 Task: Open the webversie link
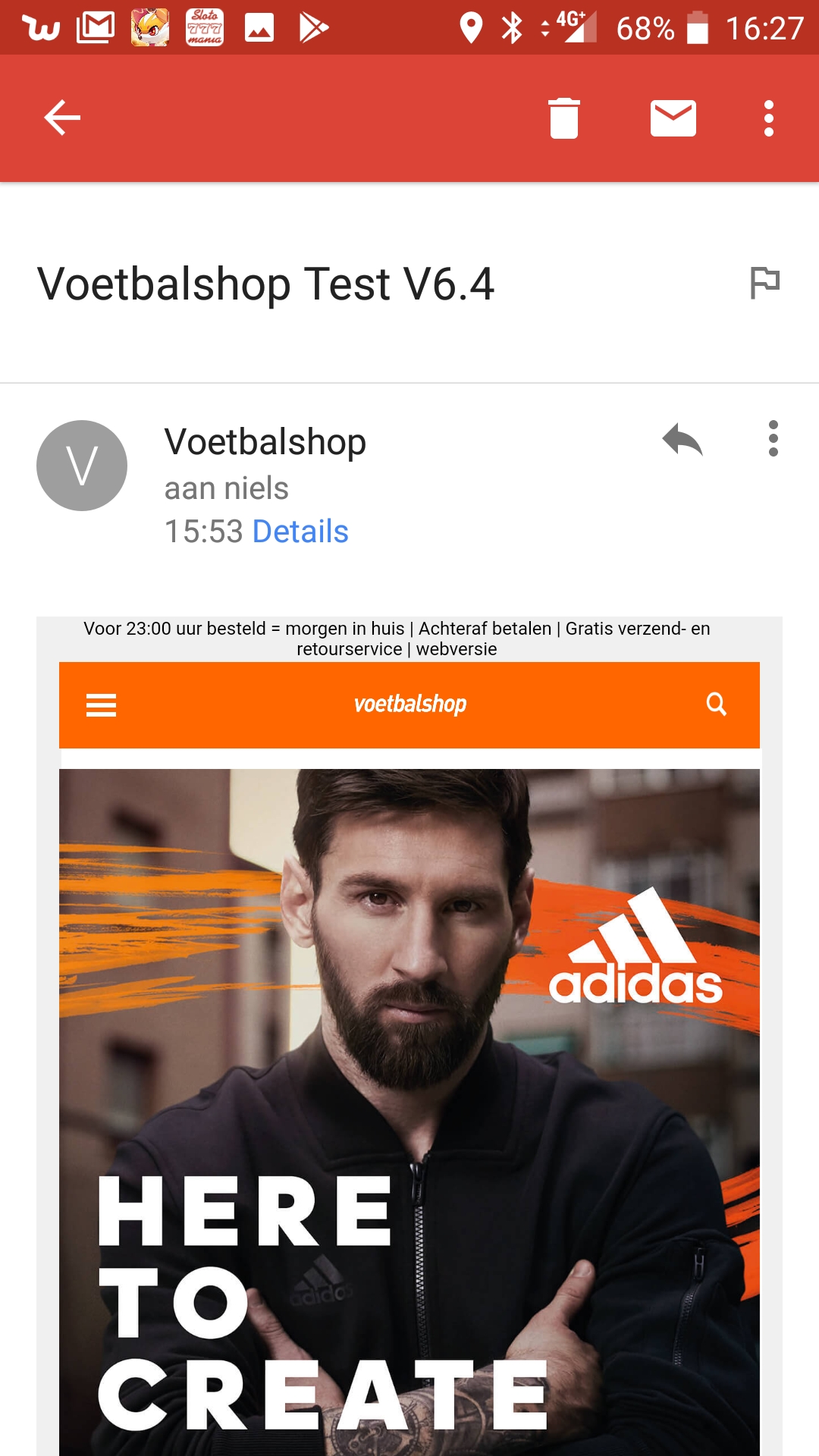(x=457, y=649)
